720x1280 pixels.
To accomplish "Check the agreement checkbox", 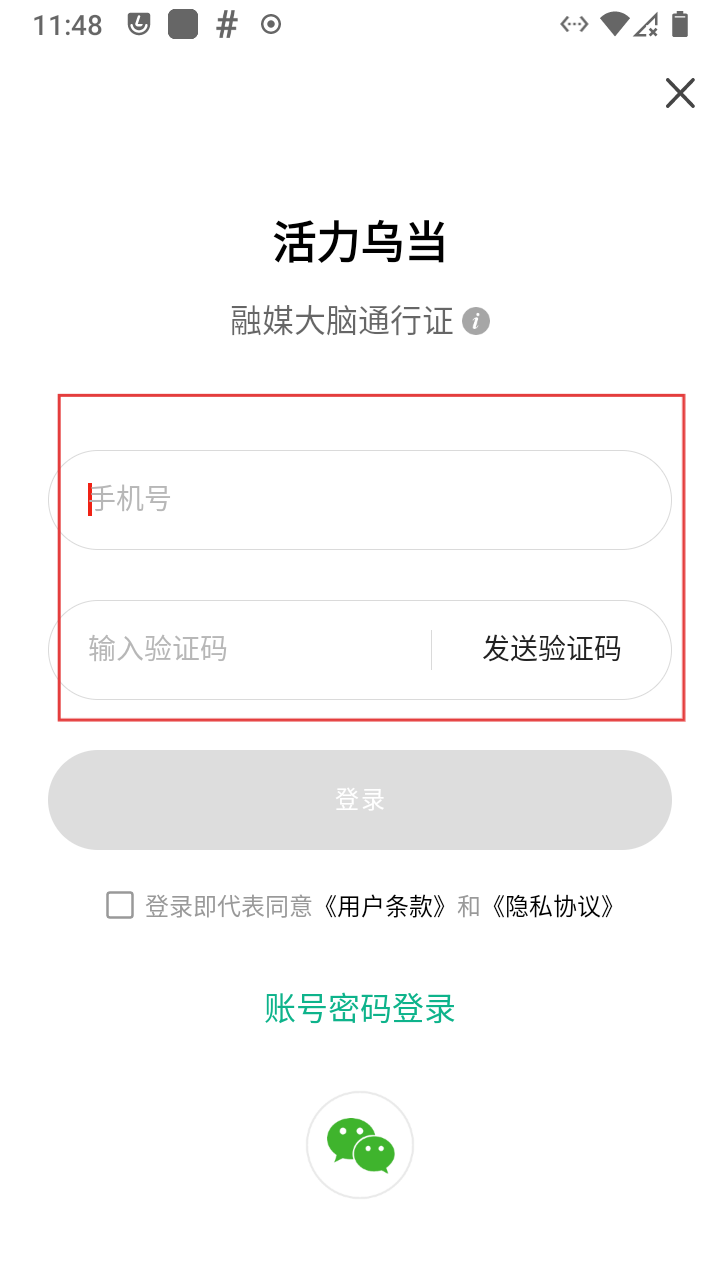I will pyautogui.click(x=120, y=906).
